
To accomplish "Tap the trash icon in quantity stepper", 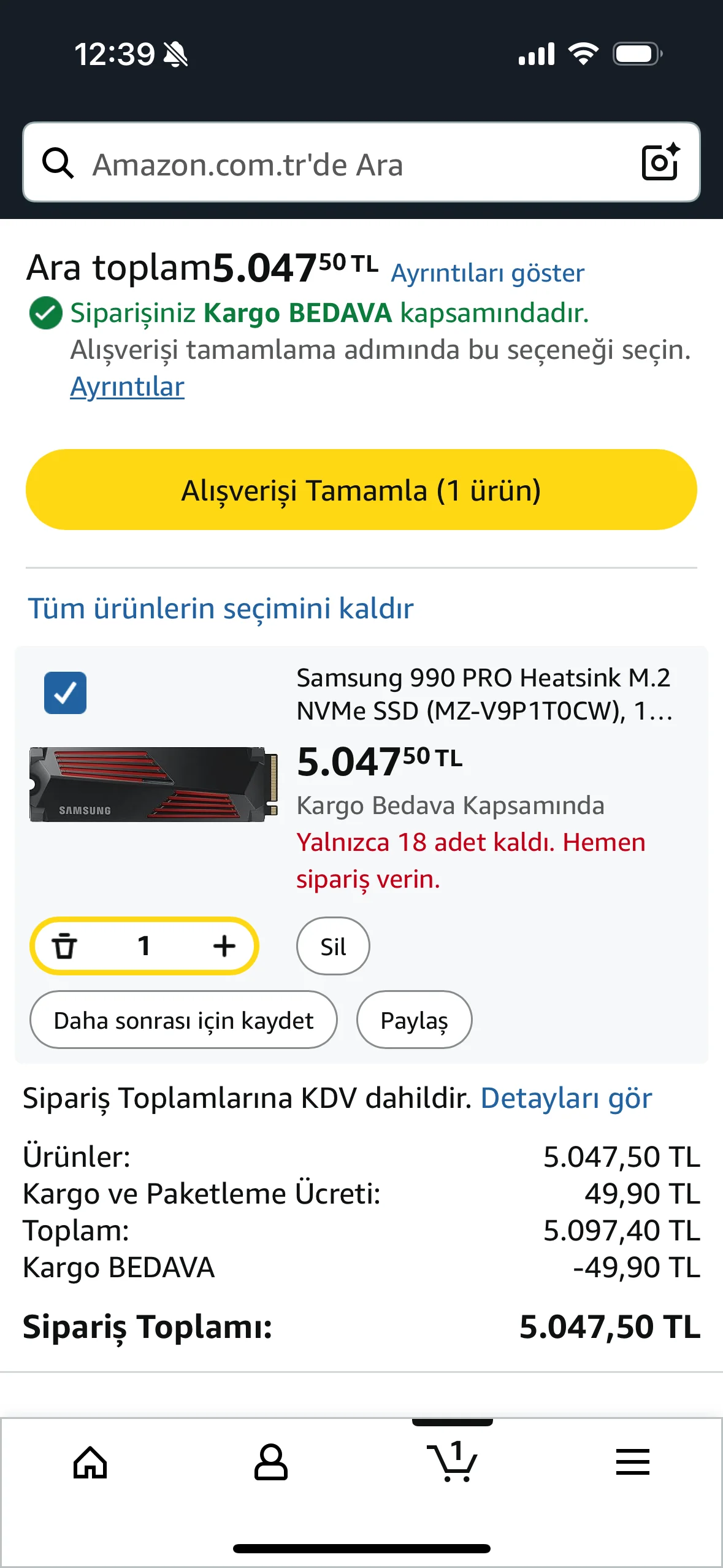I will (64, 946).
